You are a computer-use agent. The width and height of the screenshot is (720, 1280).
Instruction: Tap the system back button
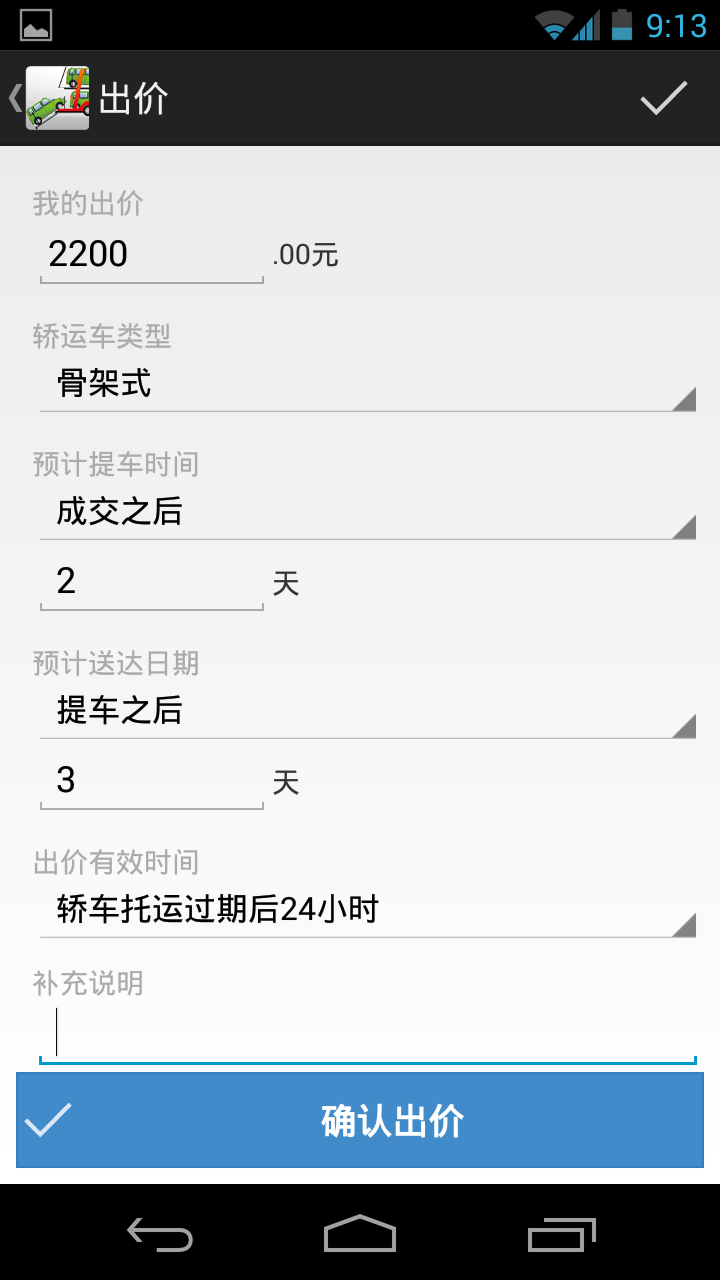coord(160,1234)
